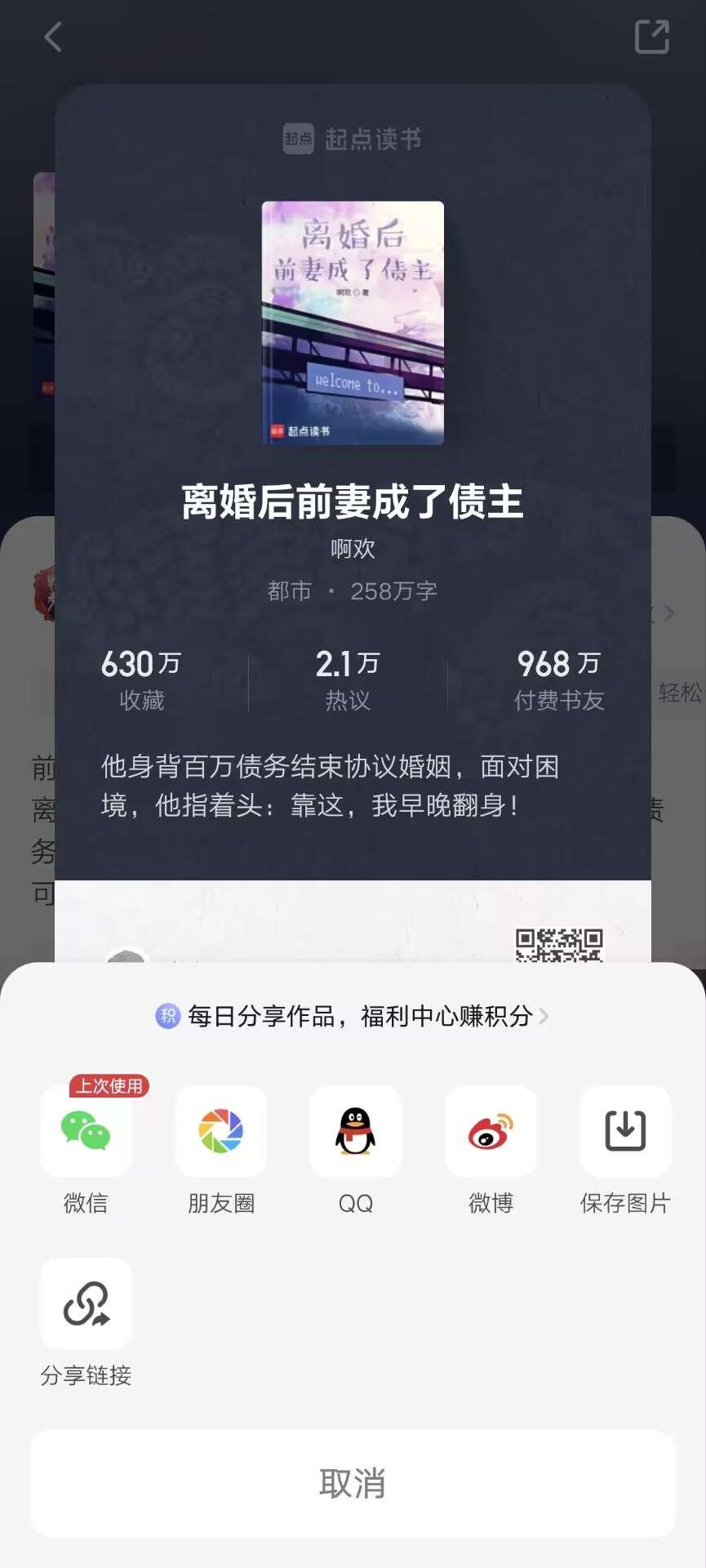Tap the 起点读书 logo on the share card
This screenshot has height=1568, width=706.
click(x=353, y=139)
